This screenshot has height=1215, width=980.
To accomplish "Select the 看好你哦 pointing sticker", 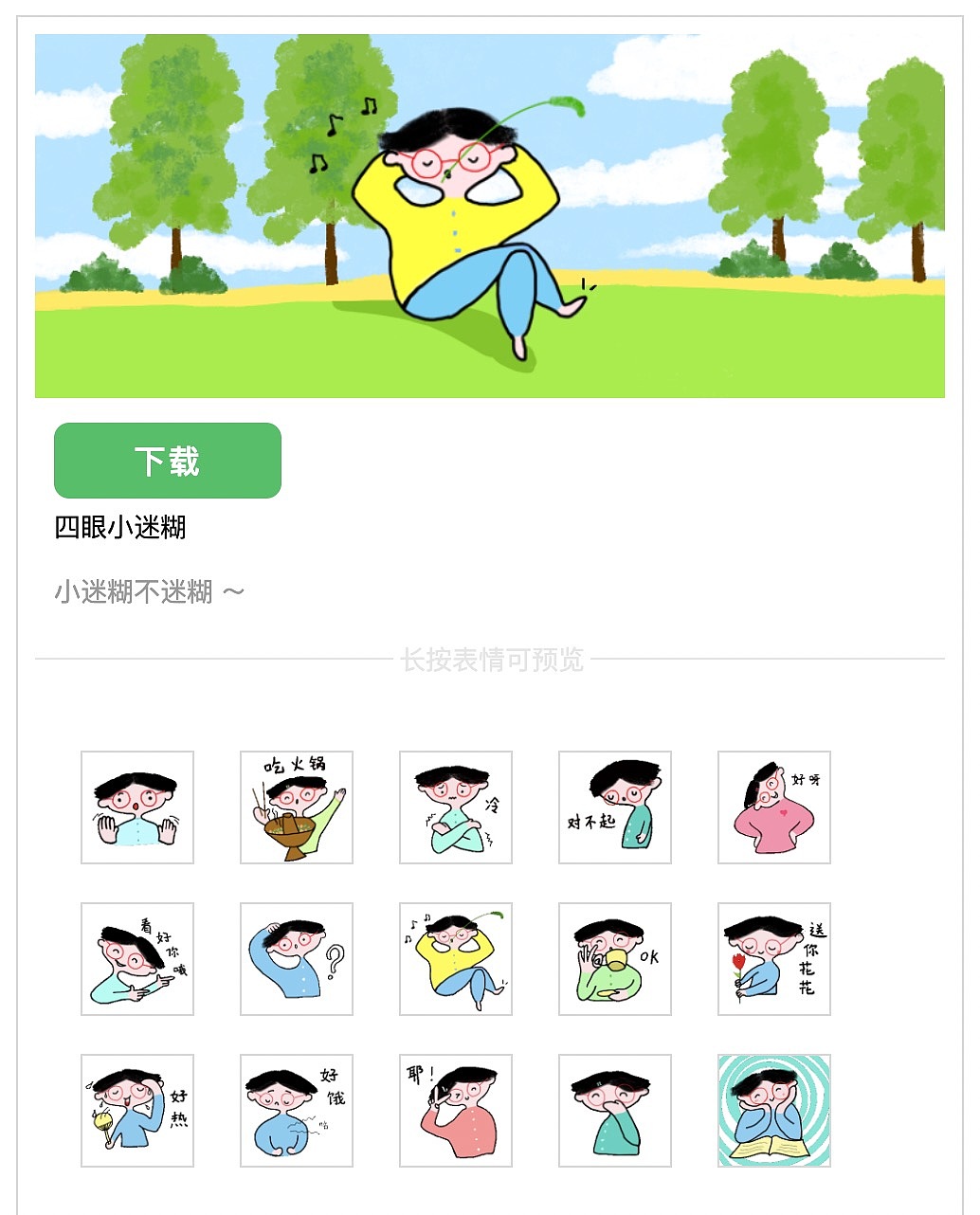I will pos(136,959).
